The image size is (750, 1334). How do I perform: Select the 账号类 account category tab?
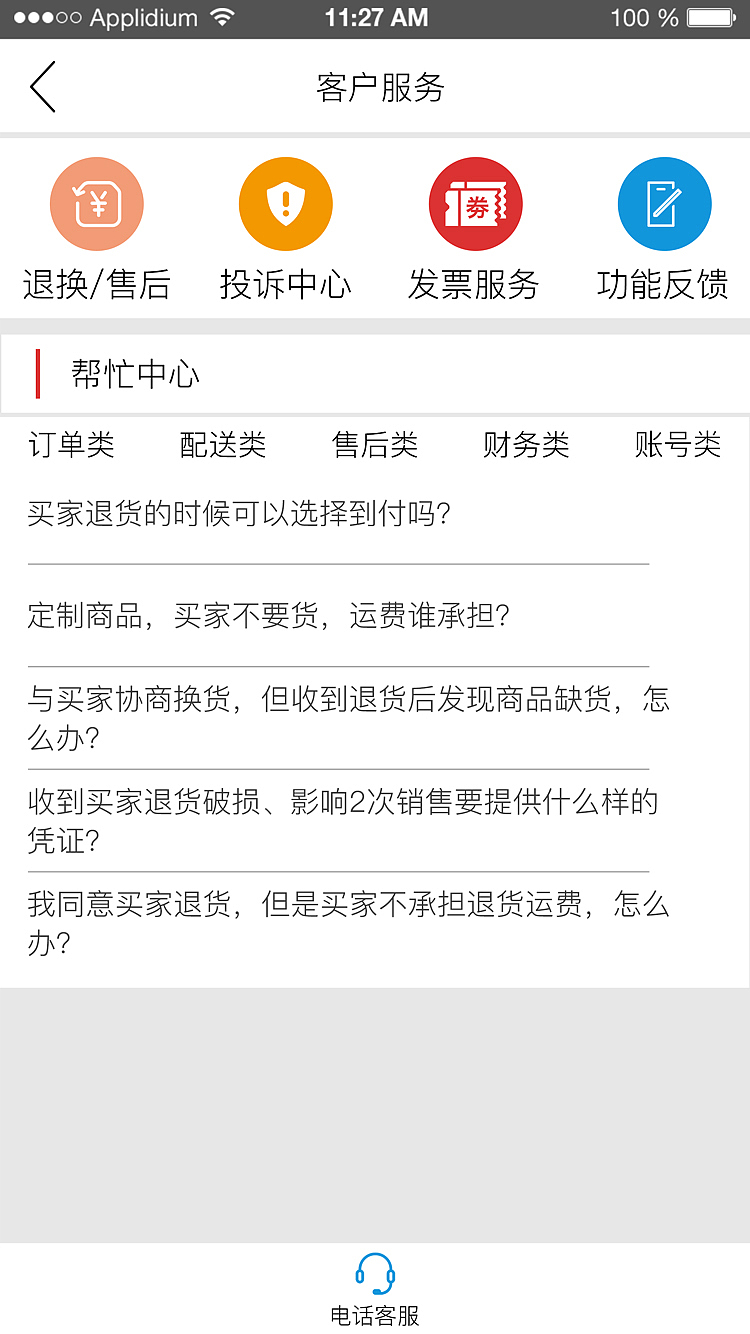677,446
